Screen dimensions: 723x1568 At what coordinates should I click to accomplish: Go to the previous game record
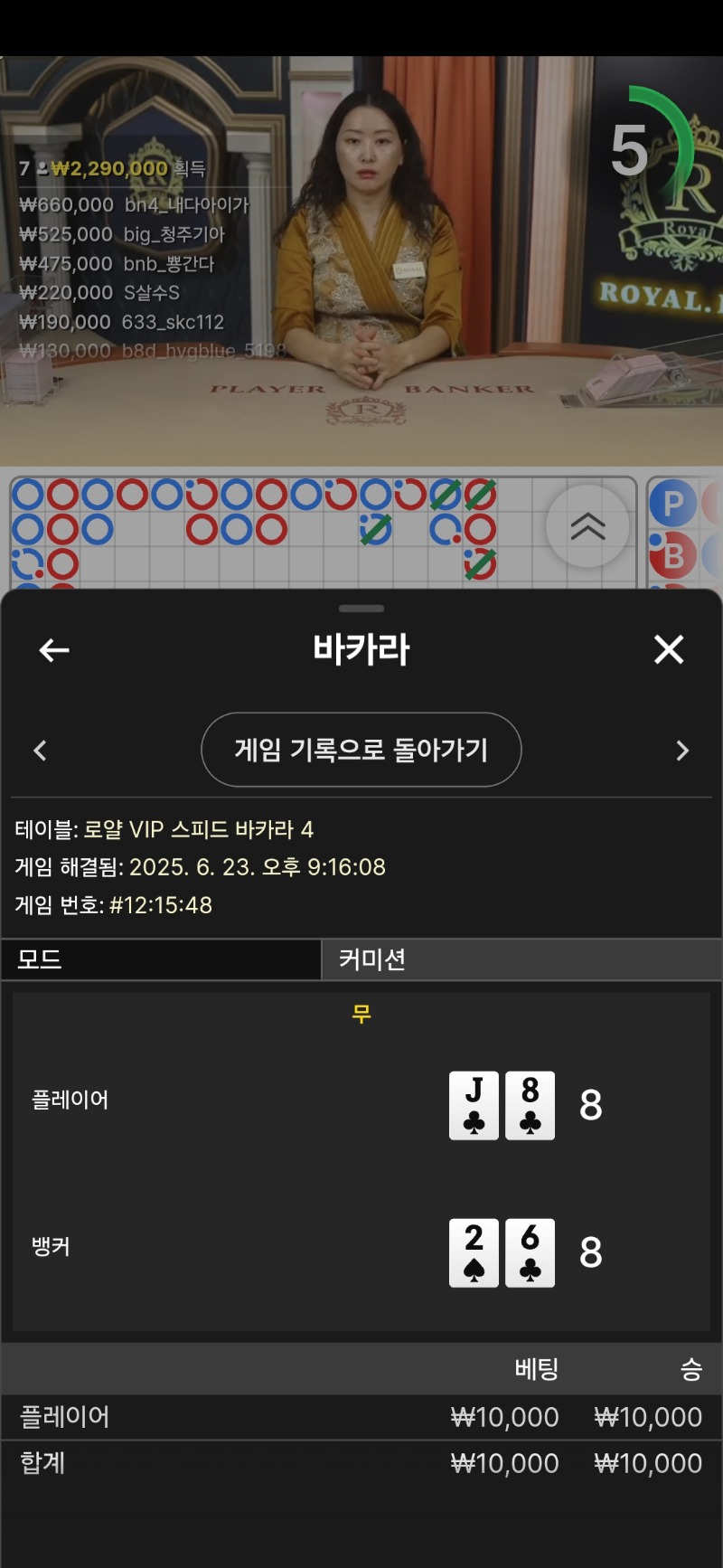click(x=40, y=751)
